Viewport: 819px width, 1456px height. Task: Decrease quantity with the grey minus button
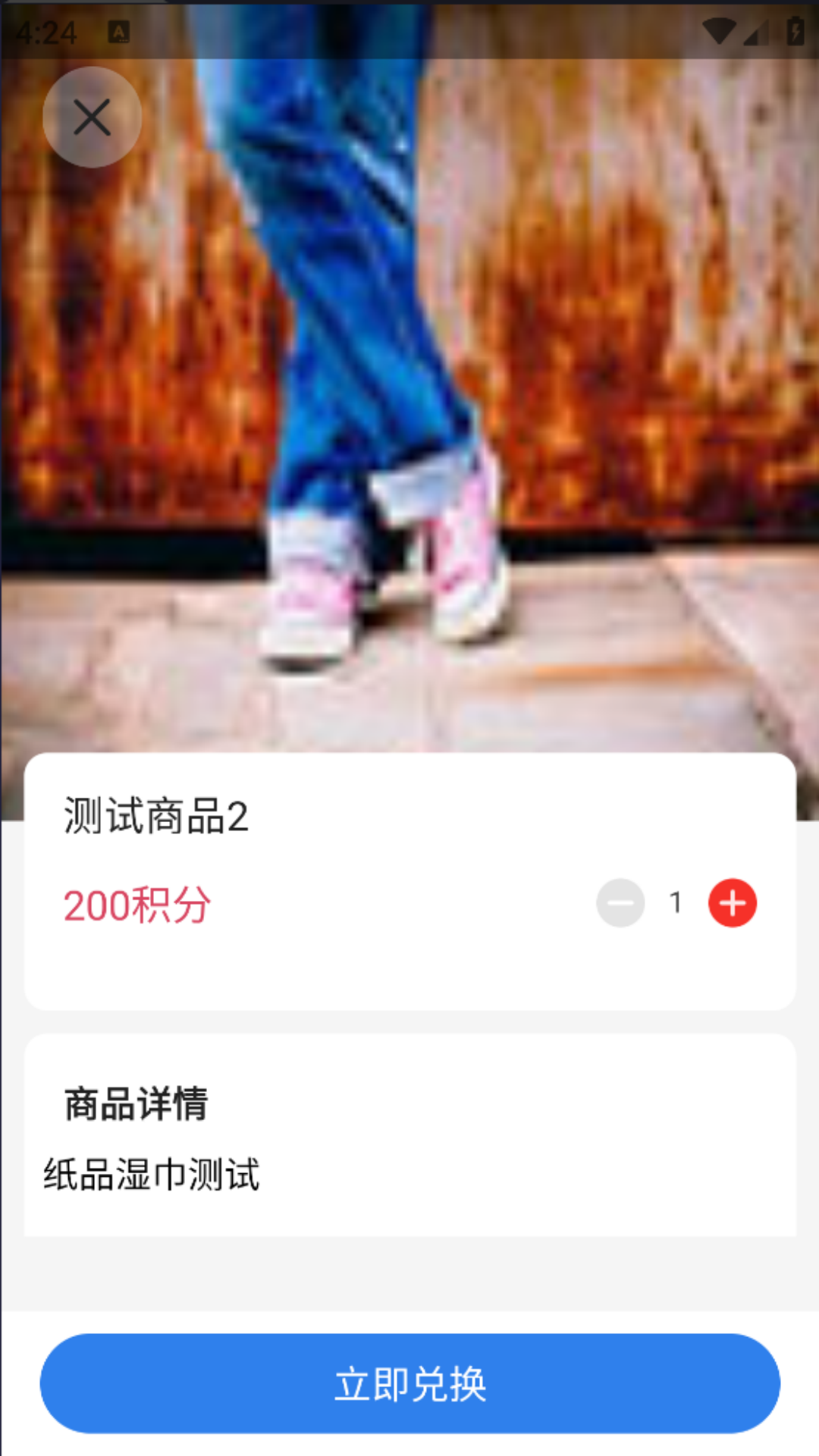tap(620, 903)
